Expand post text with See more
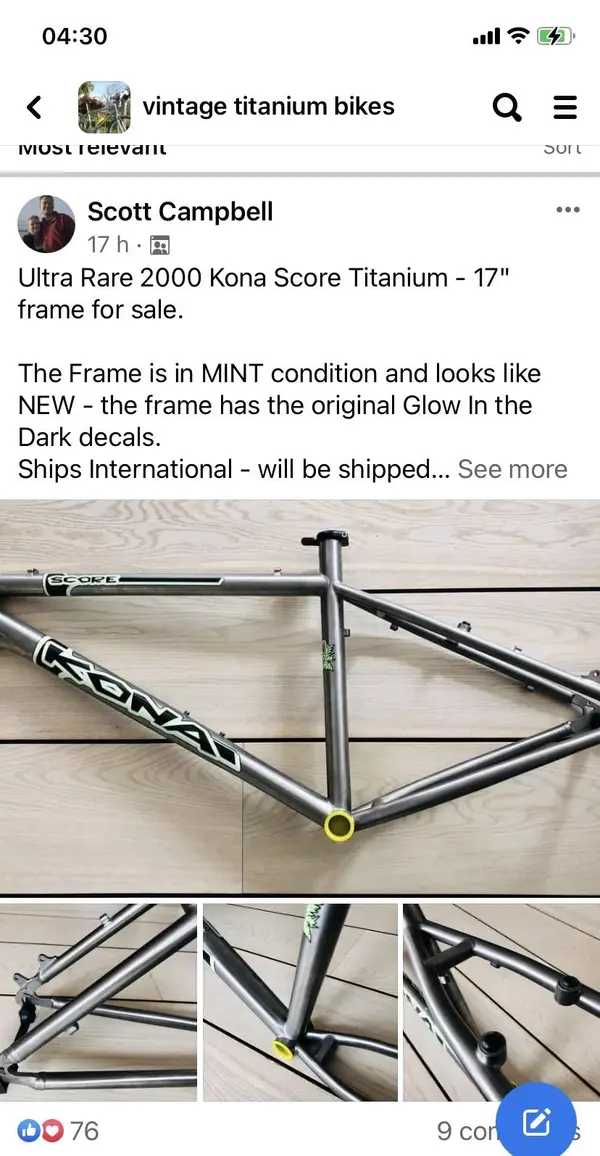Viewport: 600px width, 1156px height. 512,469
